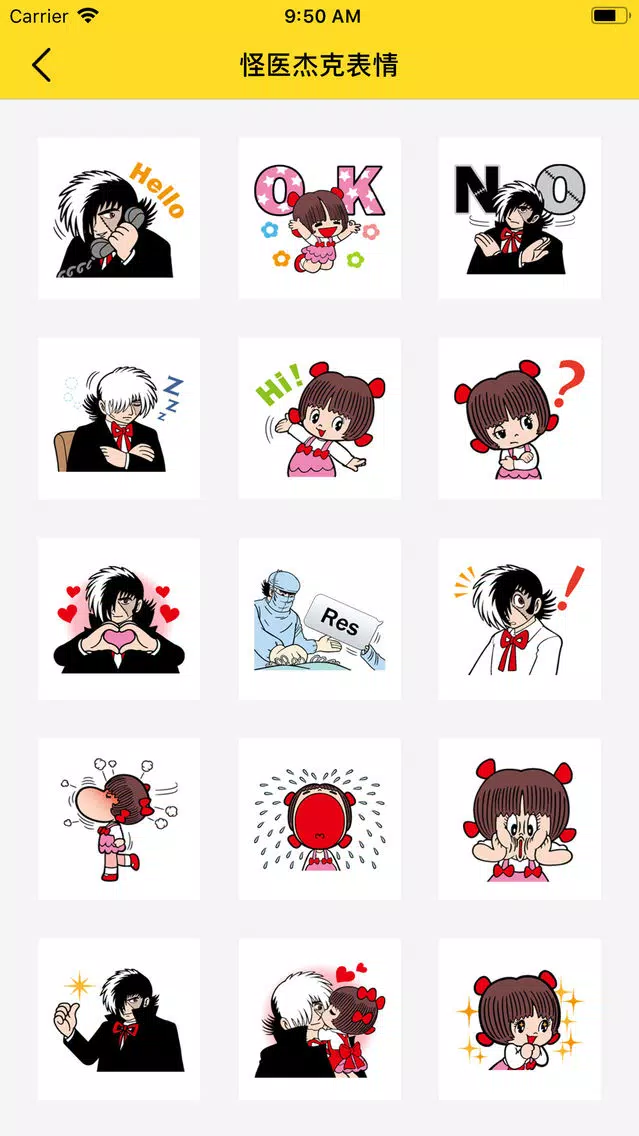Choose the NO crossed arms sticker
Image resolution: width=639 pixels, height=1136 pixels.
tap(519, 218)
